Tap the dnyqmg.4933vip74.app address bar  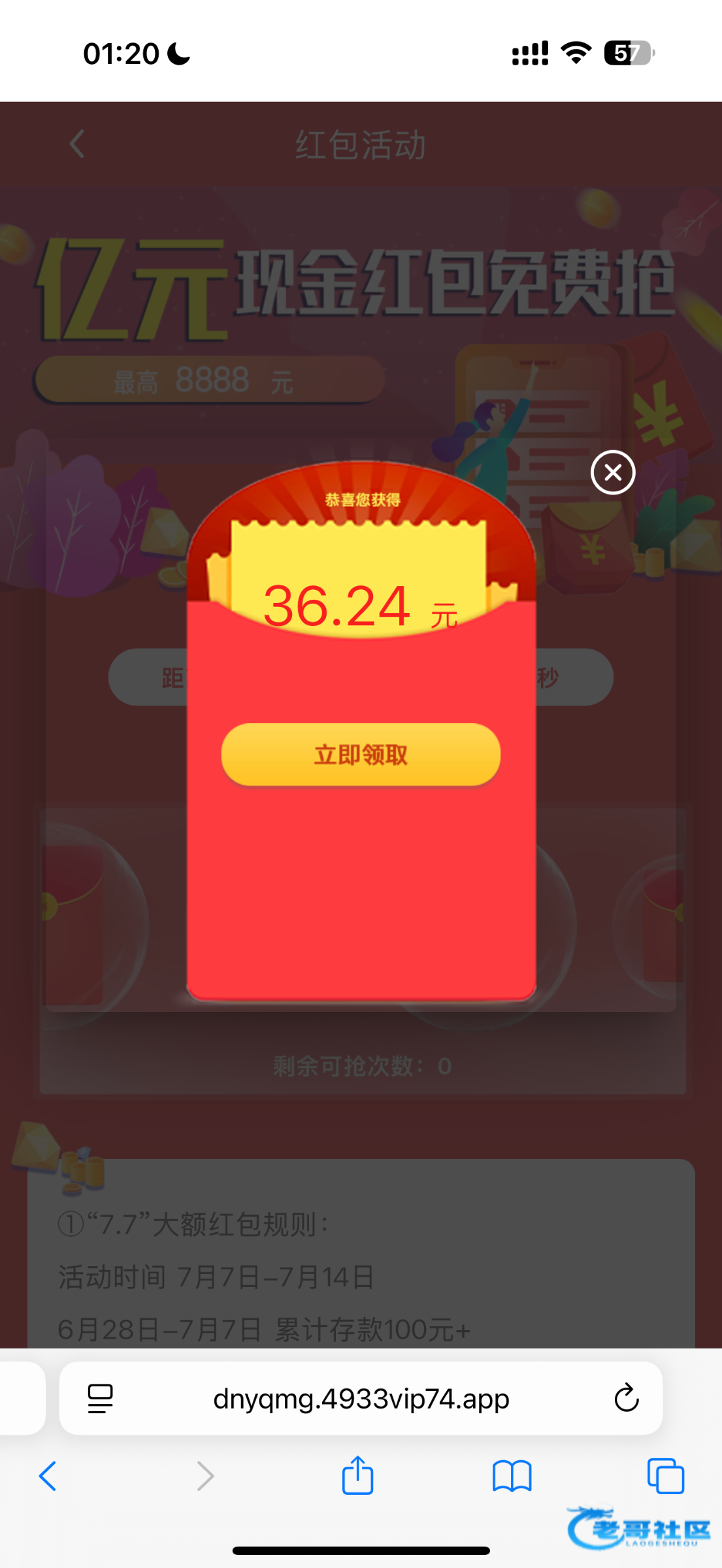click(361, 1398)
